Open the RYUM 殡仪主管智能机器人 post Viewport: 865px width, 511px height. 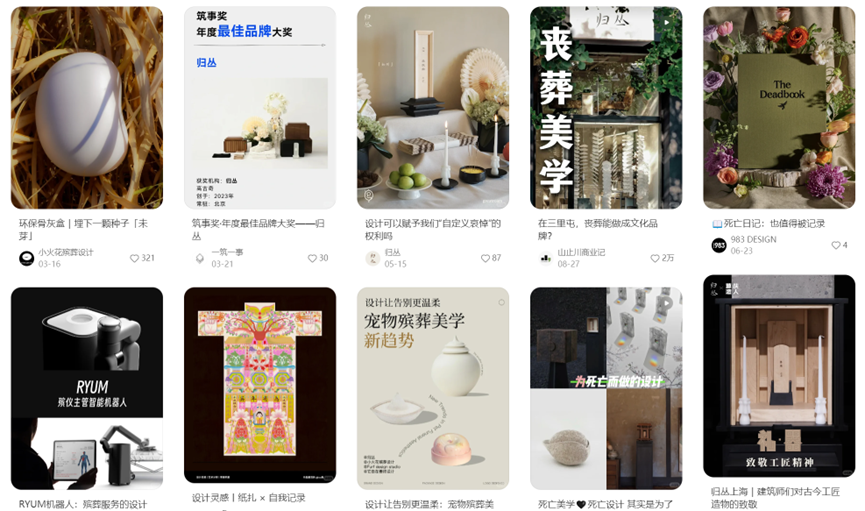click(86, 388)
